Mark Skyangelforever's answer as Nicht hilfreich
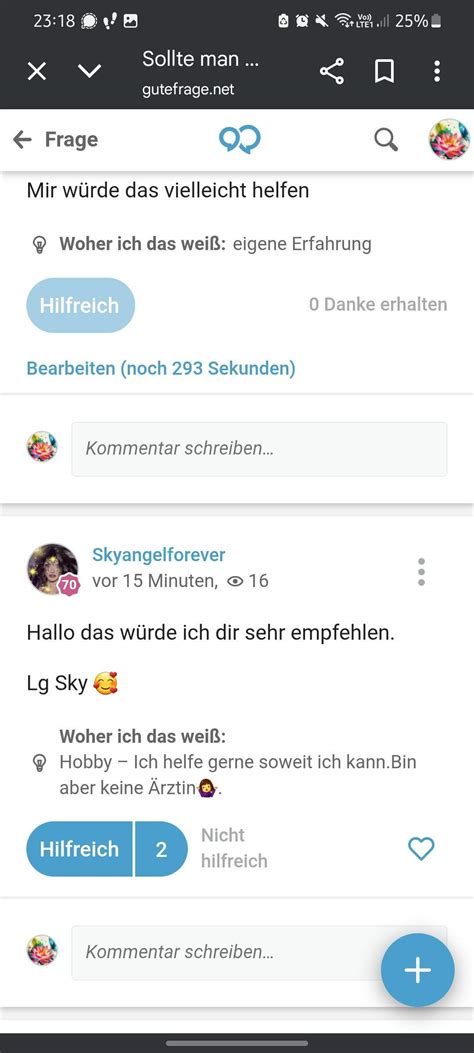Image resolution: width=474 pixels, height=1053 pixels. pyautogui.click(x=234, y=848)
